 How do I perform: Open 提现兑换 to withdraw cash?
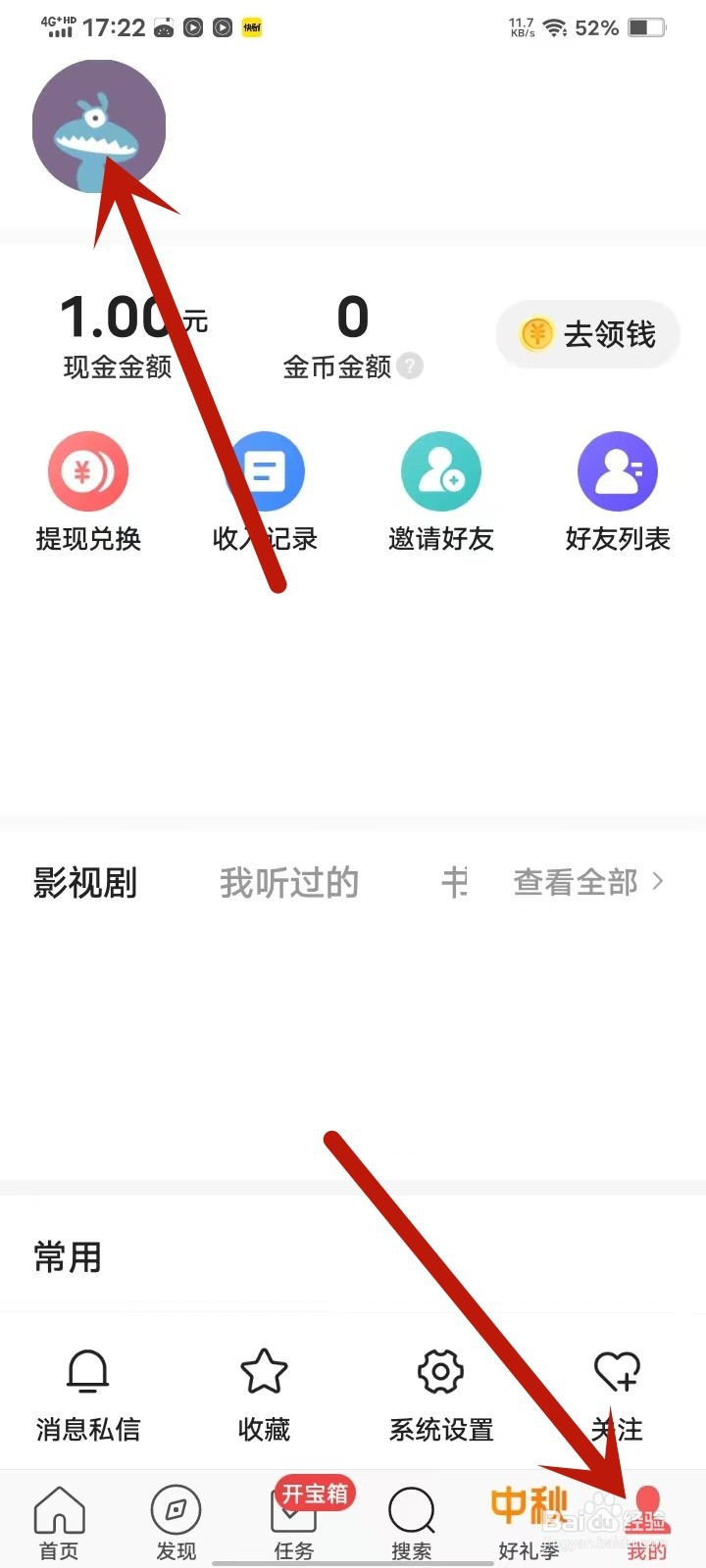(88, 490)
